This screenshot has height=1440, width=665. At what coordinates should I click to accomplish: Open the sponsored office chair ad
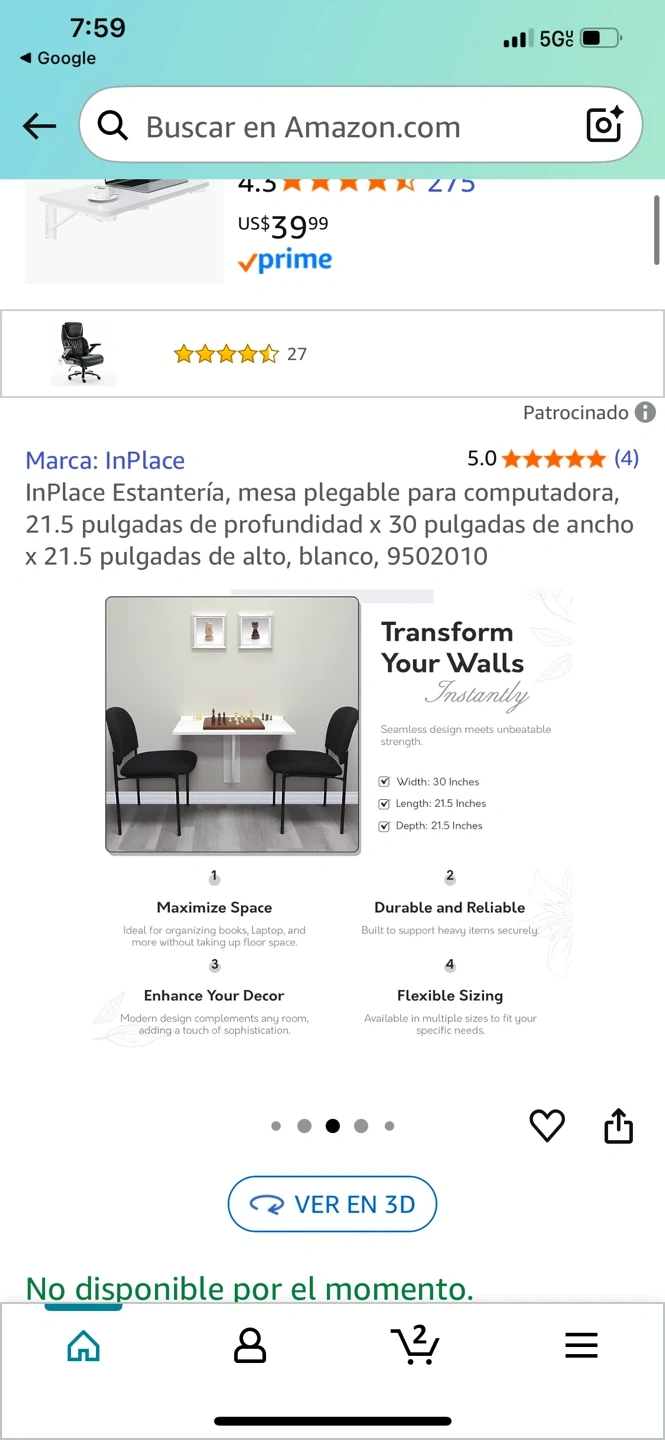[x=332, y=353]
